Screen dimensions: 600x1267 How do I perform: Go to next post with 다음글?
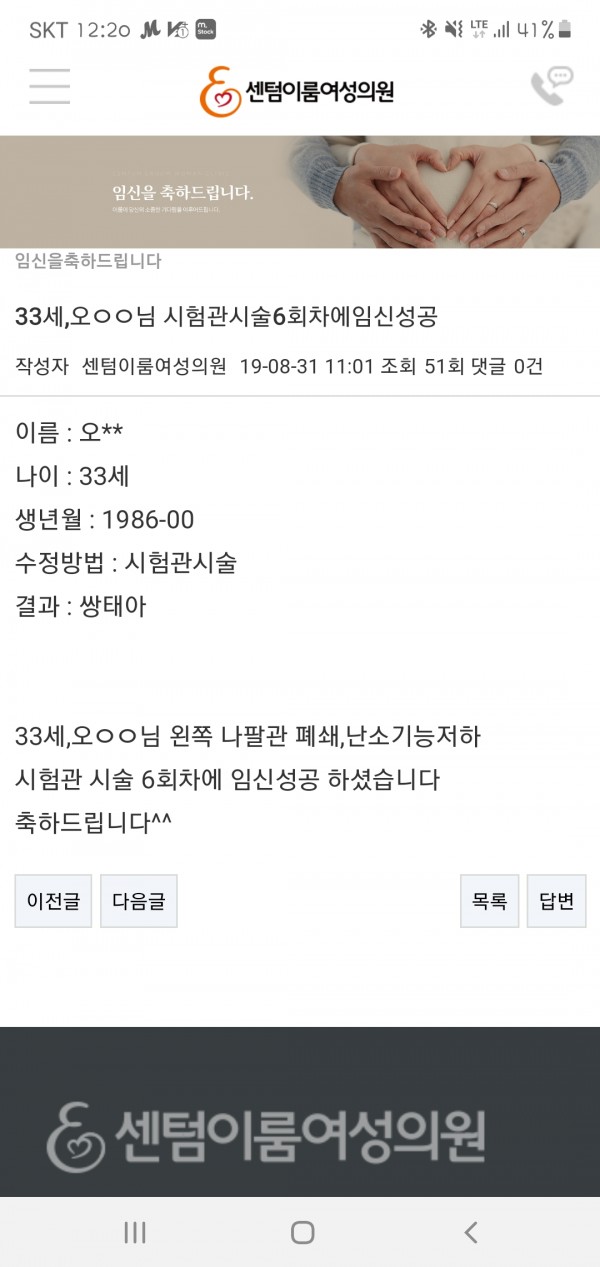pyautogui.click(x=138, y=901)
